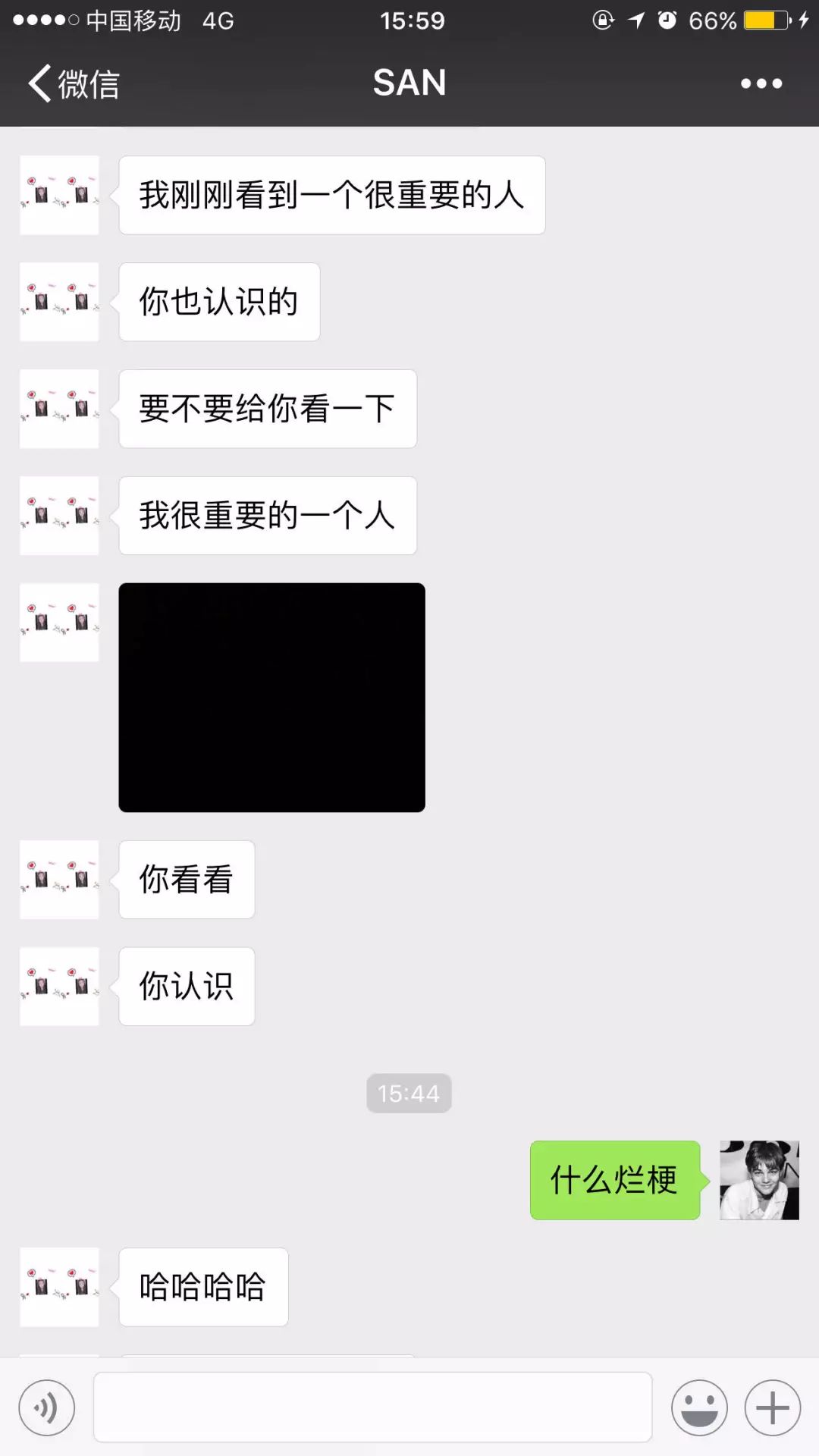This screenshot has height=1456, width=819.
Task: Open the plus attachment menu
Action: point(772,1408)
